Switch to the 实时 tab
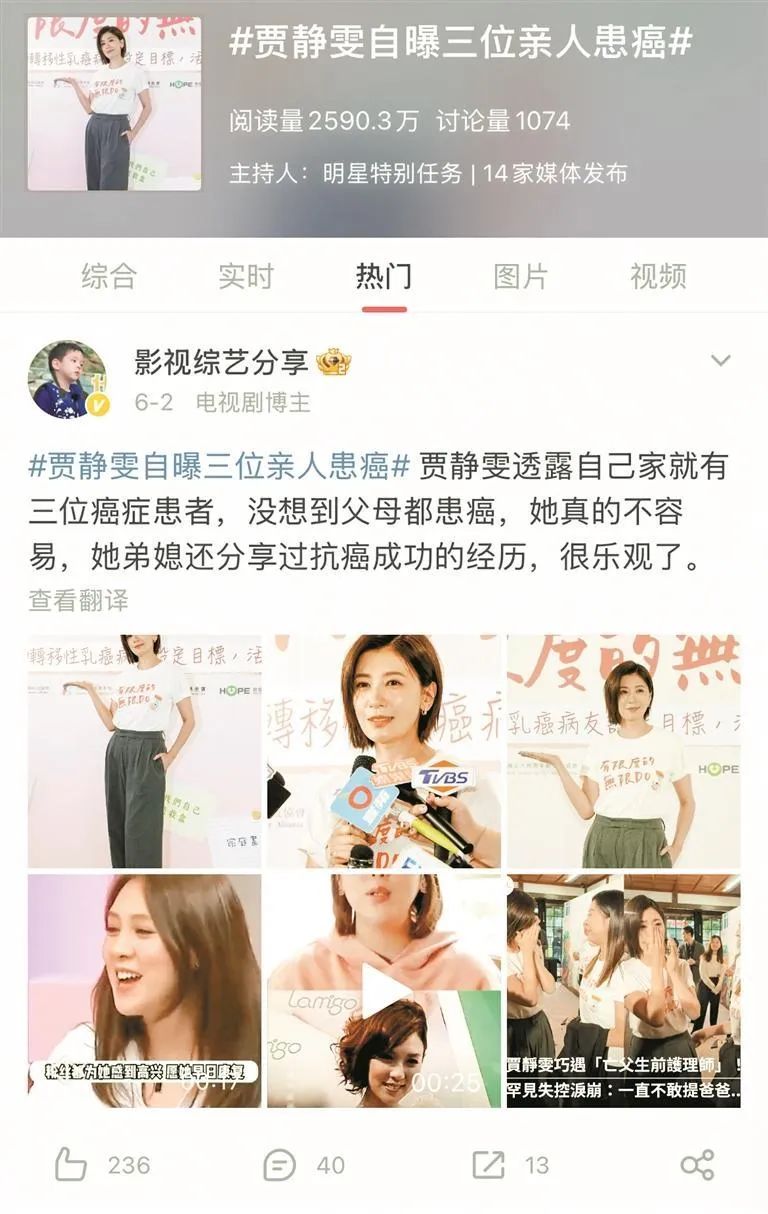768x1214 pixels. [245, 276]
